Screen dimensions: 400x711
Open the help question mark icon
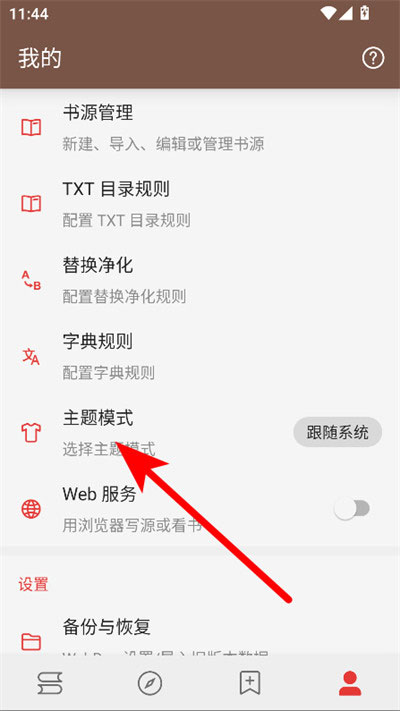coord(373,58)
